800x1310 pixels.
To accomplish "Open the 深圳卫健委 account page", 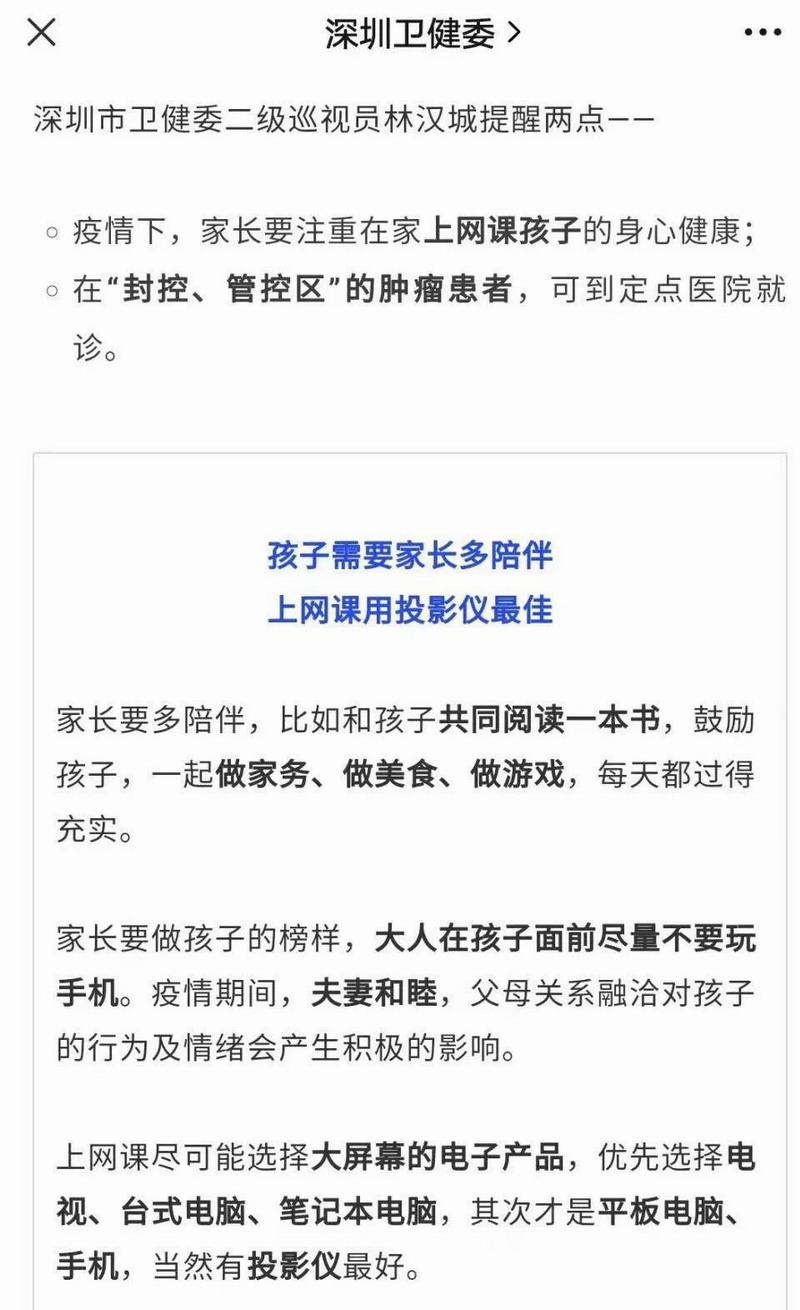I will click(x=422, y=34).
